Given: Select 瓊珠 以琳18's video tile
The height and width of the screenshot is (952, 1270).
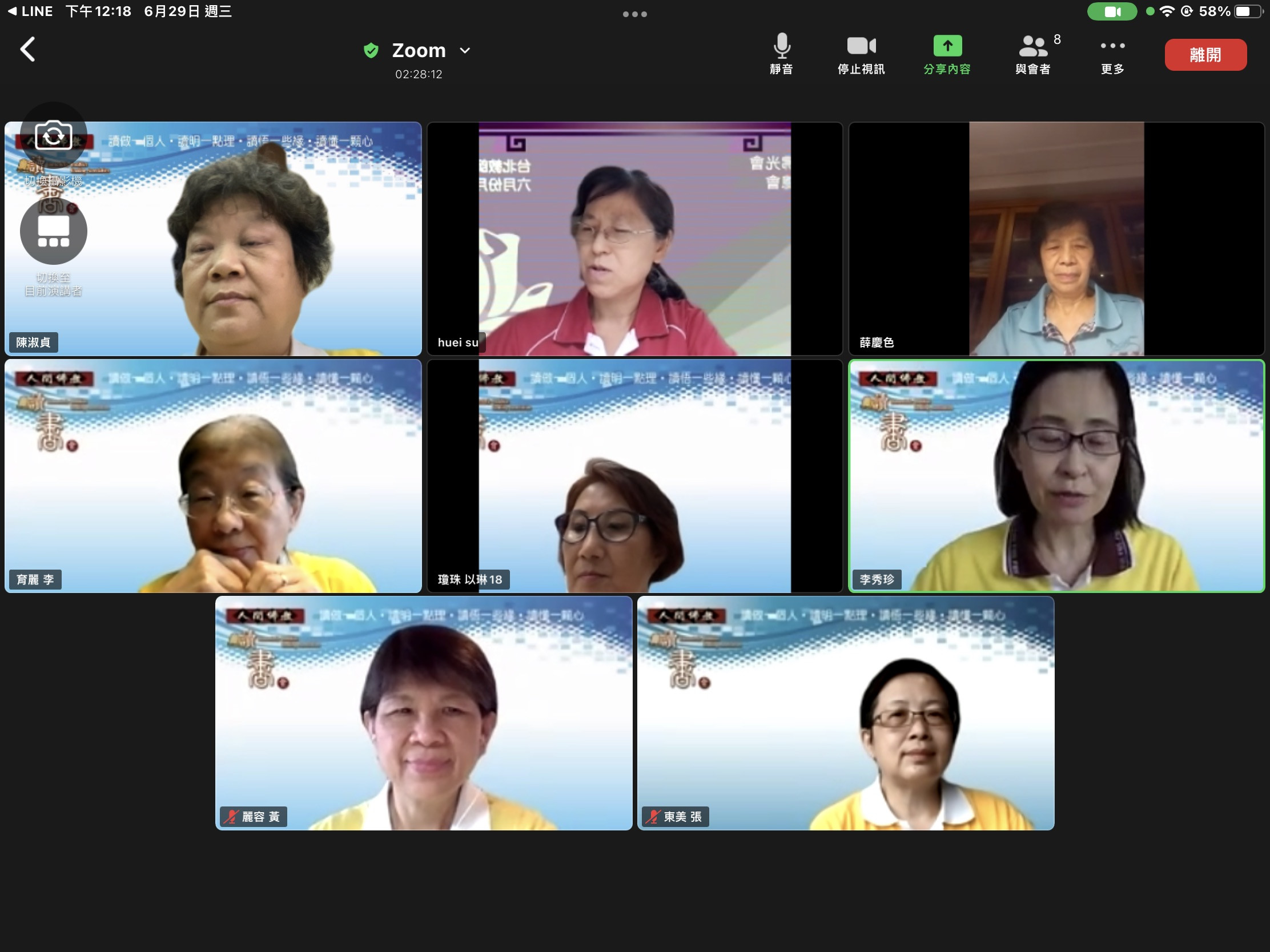Looking at the screenshot, I should click(x=634, y=477).
